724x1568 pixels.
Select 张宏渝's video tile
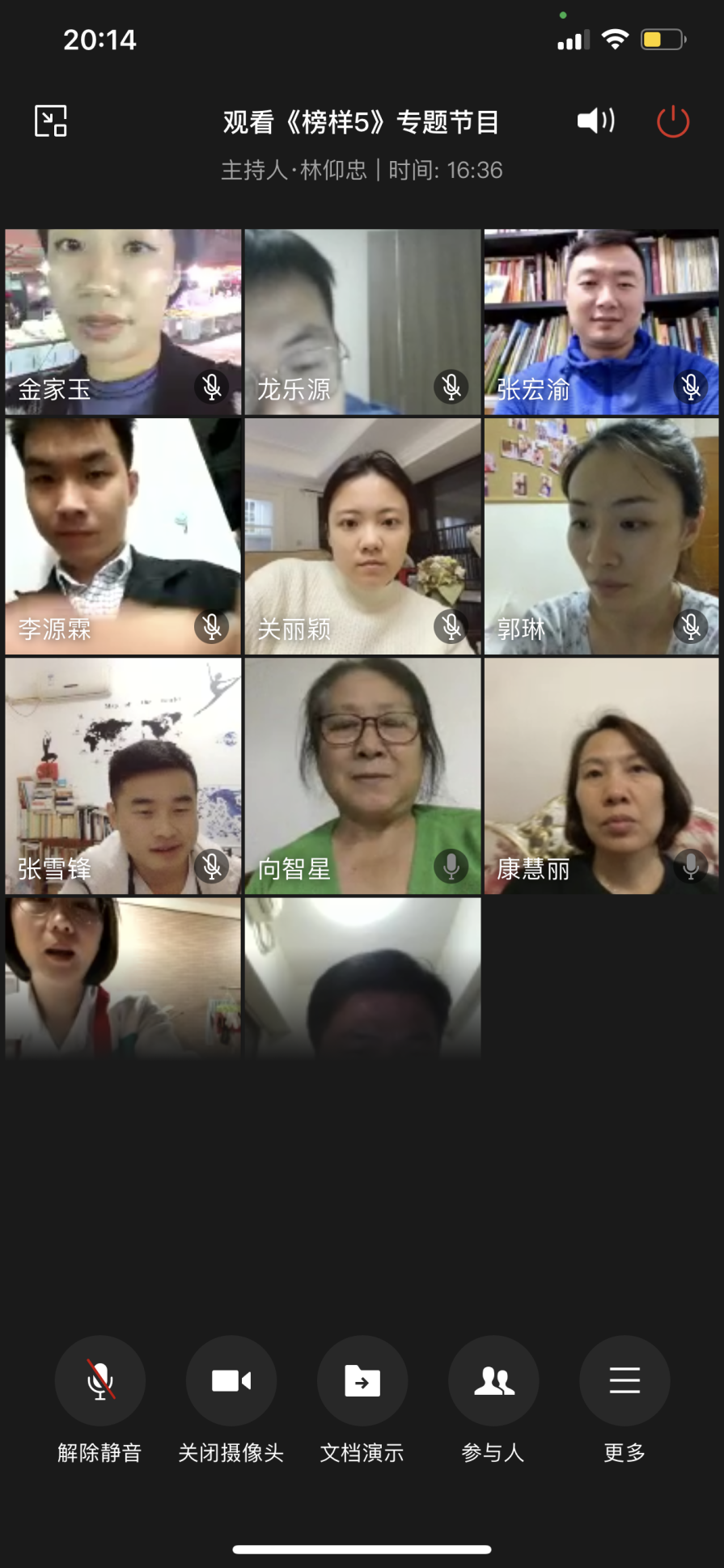coord(601,322)
